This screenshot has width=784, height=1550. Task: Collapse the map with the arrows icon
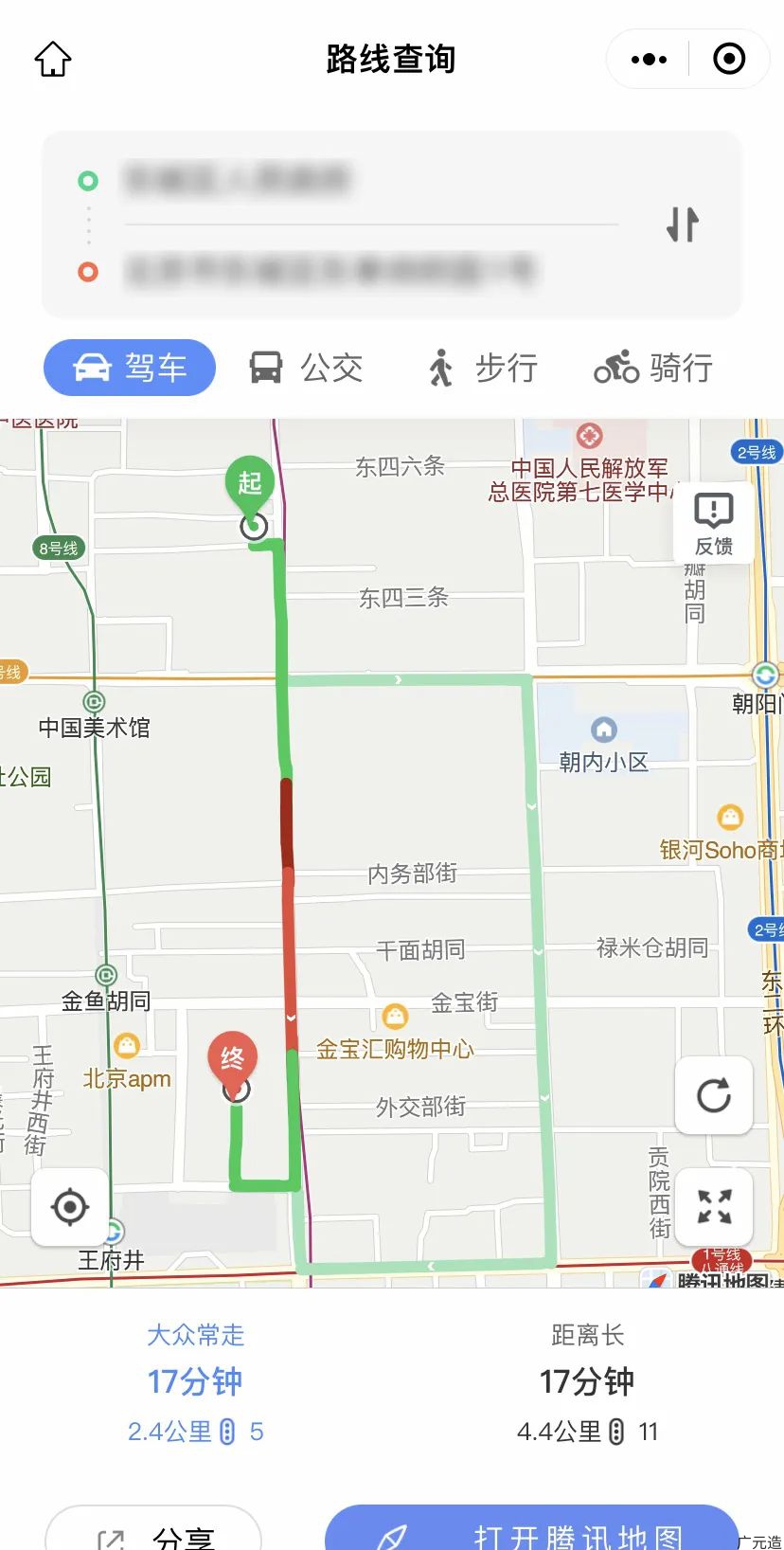click(x=713, y=1207)
